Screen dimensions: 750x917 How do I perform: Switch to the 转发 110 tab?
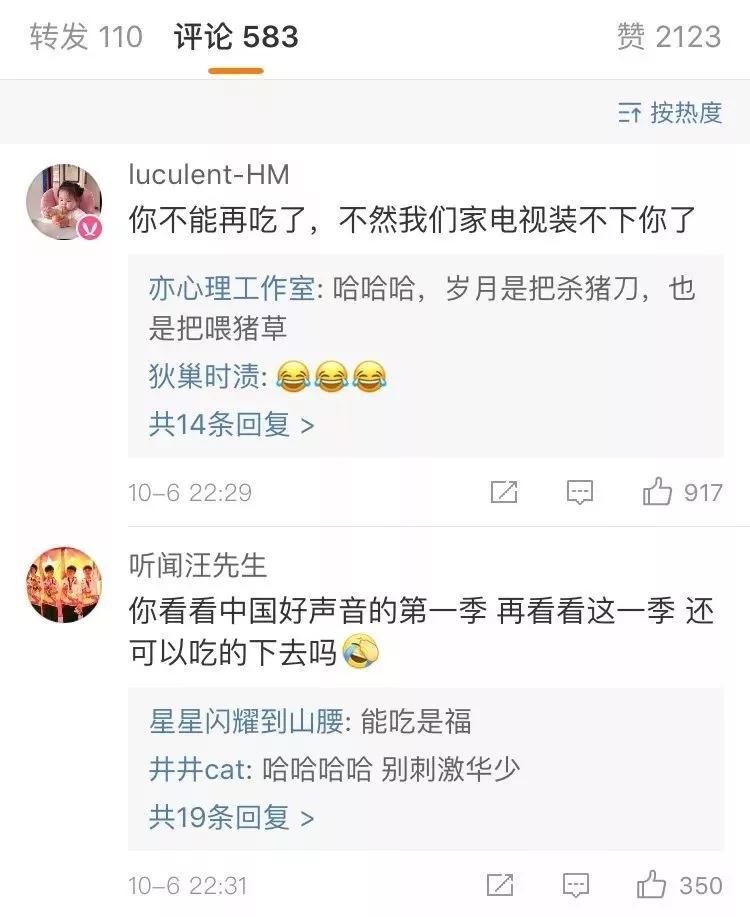pyautogui.click(x=86, y=37)
